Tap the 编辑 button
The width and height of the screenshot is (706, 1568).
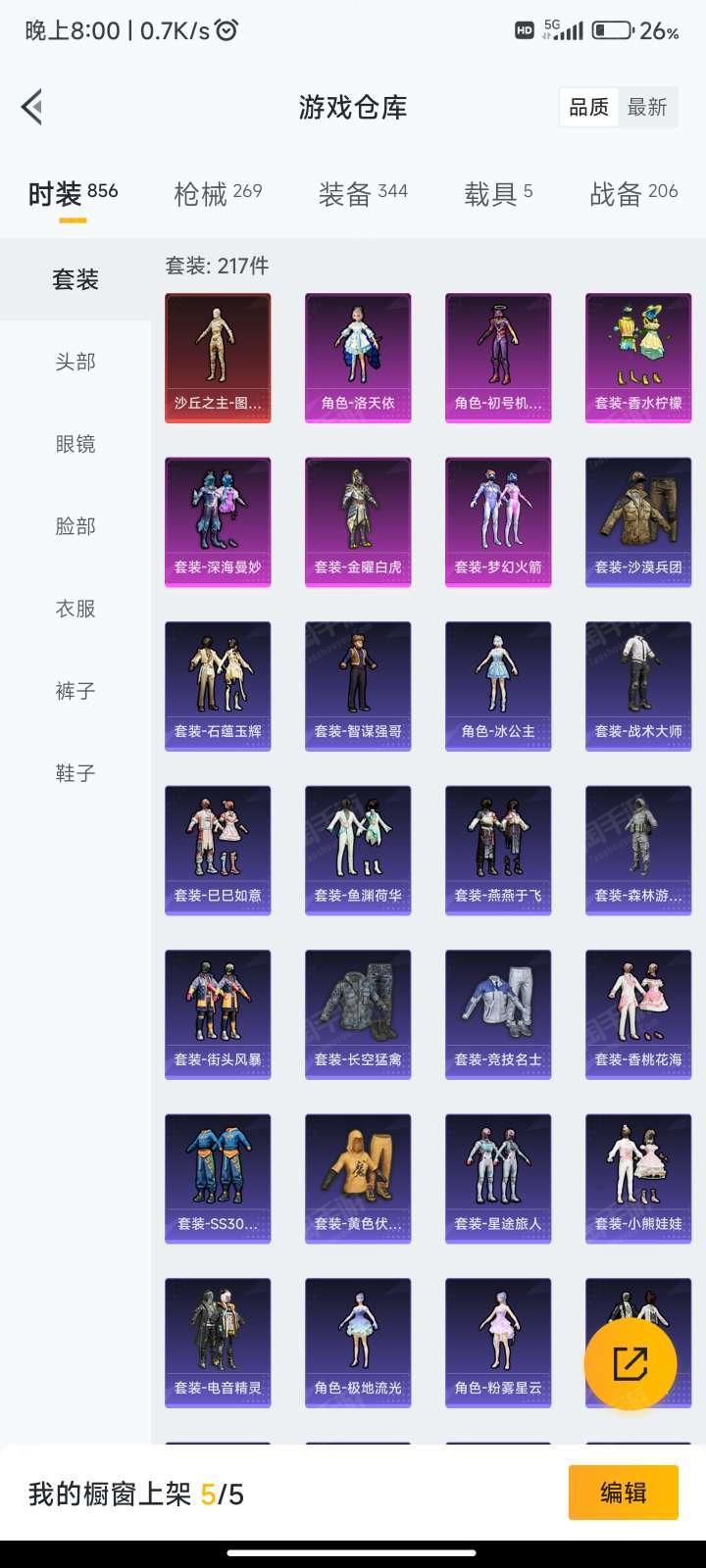(x=623, y=1493)
